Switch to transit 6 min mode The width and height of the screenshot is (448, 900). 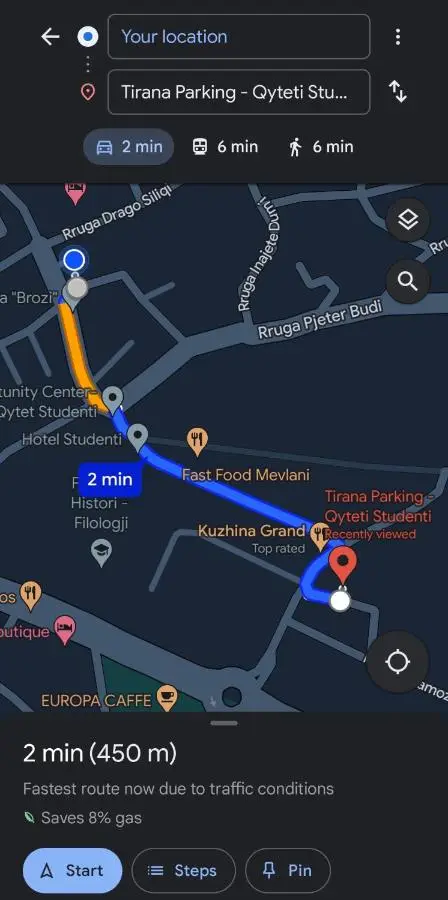225,147
